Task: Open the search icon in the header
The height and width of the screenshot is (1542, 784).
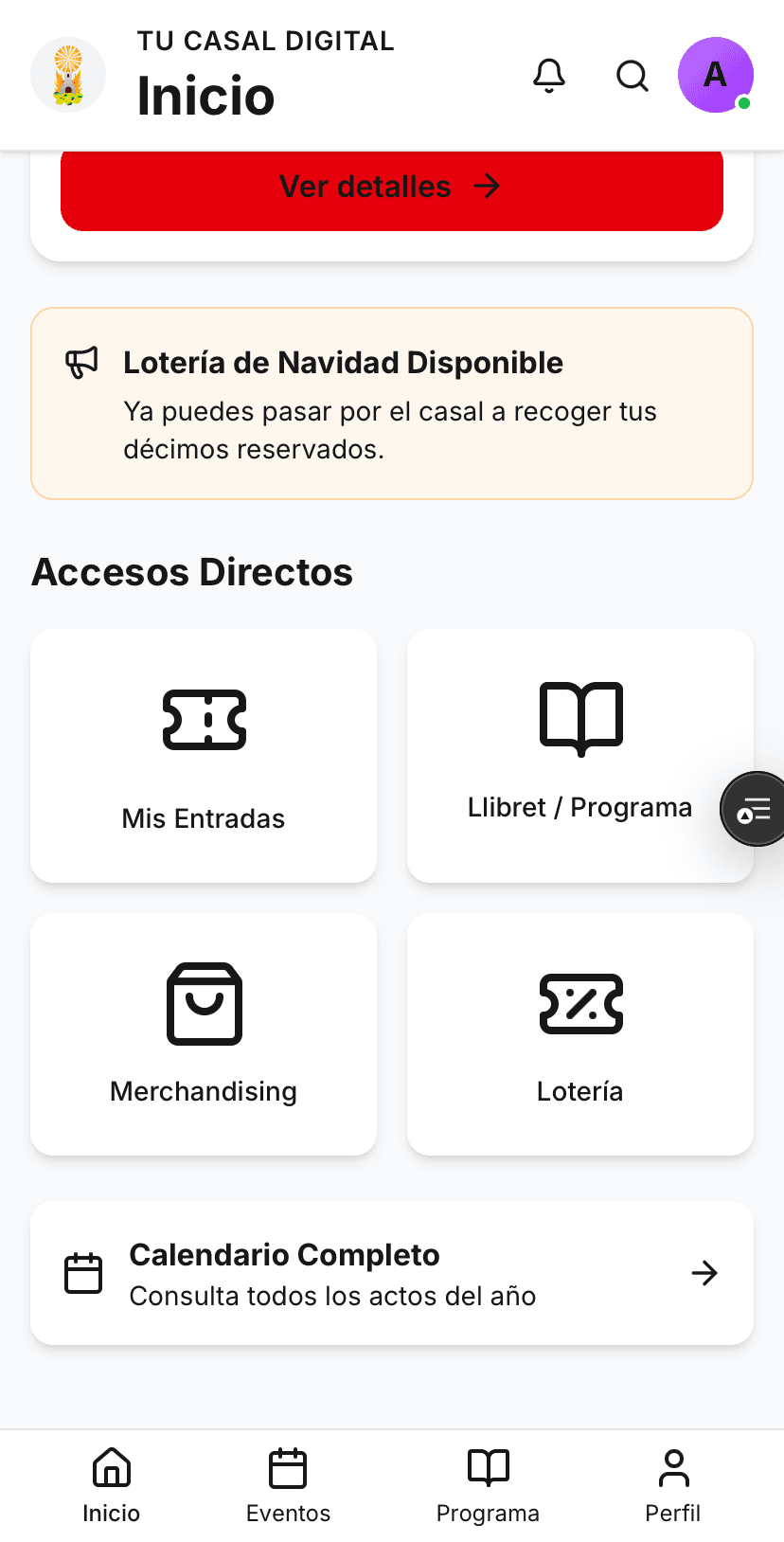Action: click(x=632, y=76)
